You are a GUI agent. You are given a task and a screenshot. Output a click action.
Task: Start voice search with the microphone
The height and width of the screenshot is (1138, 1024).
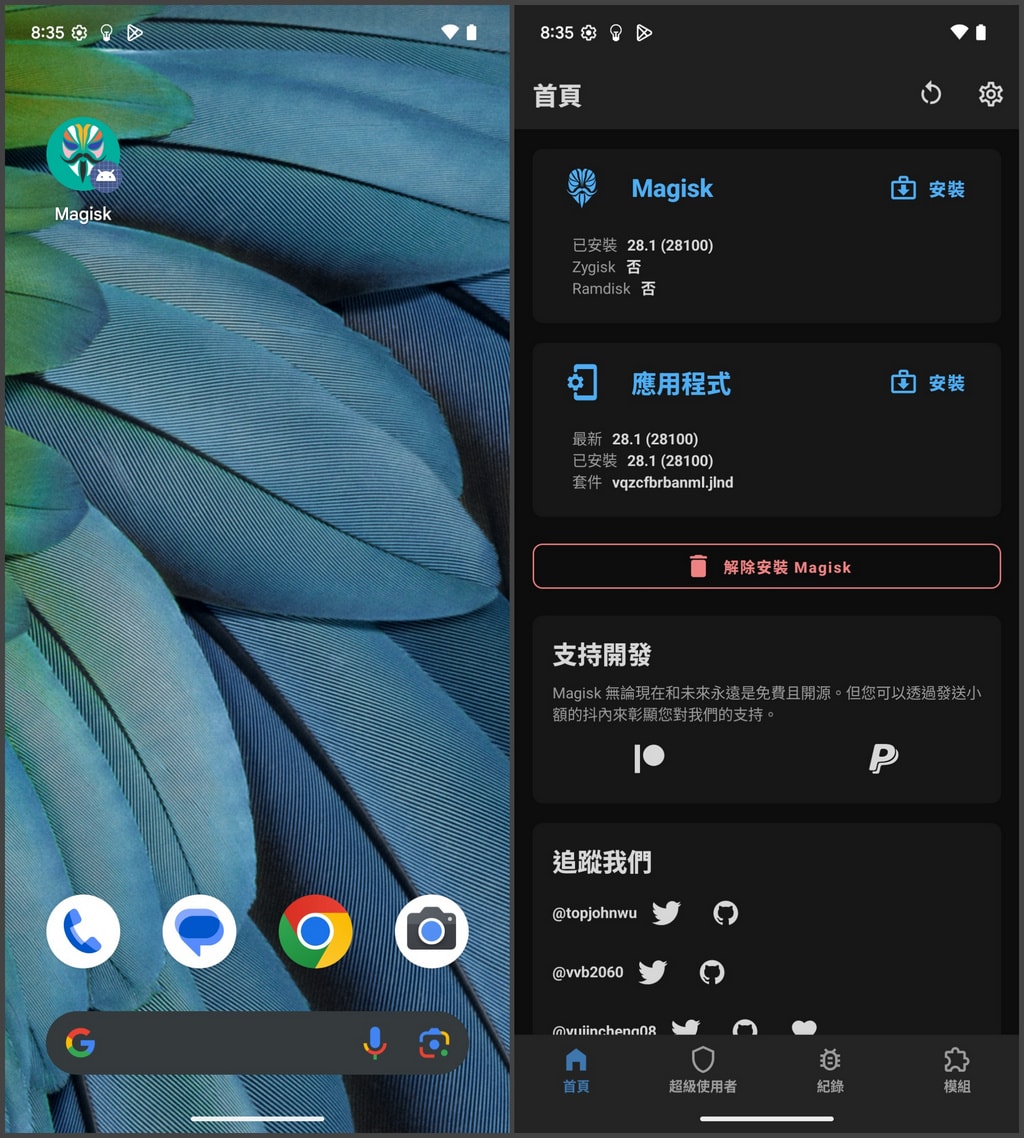[x=374, y=1043]
